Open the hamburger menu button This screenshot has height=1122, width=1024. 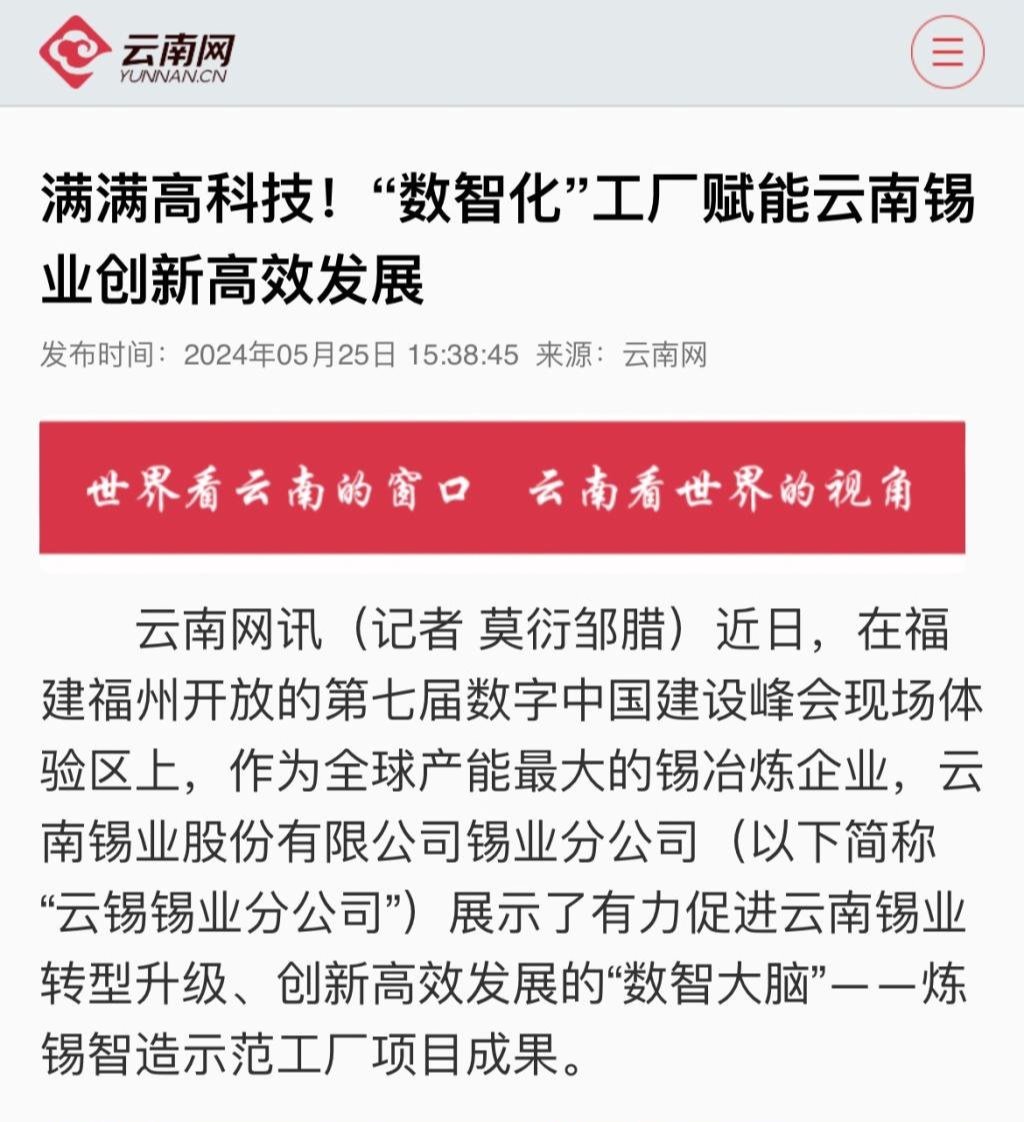947,52
